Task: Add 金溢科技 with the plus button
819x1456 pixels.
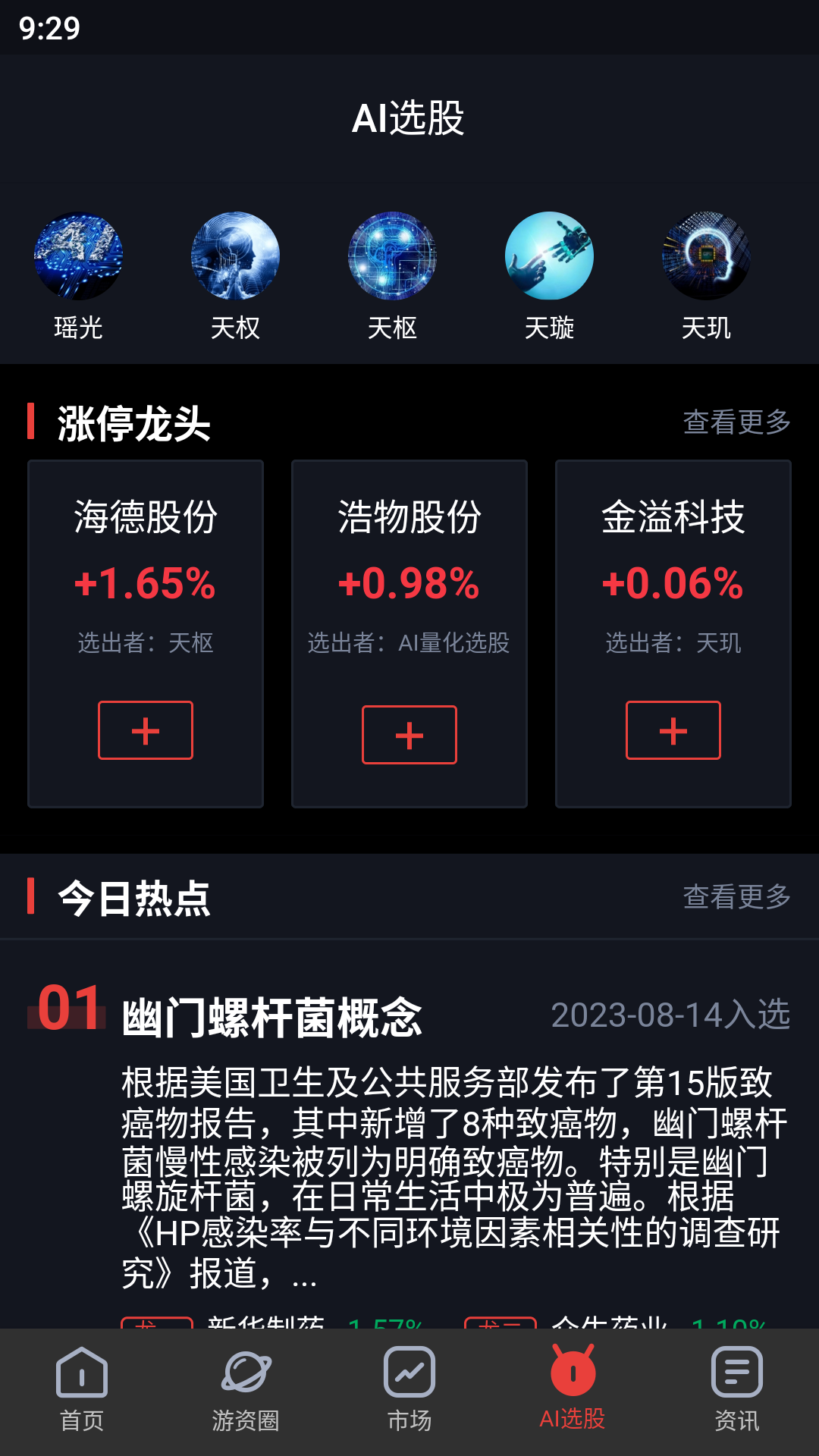Action: pos(672,730)
